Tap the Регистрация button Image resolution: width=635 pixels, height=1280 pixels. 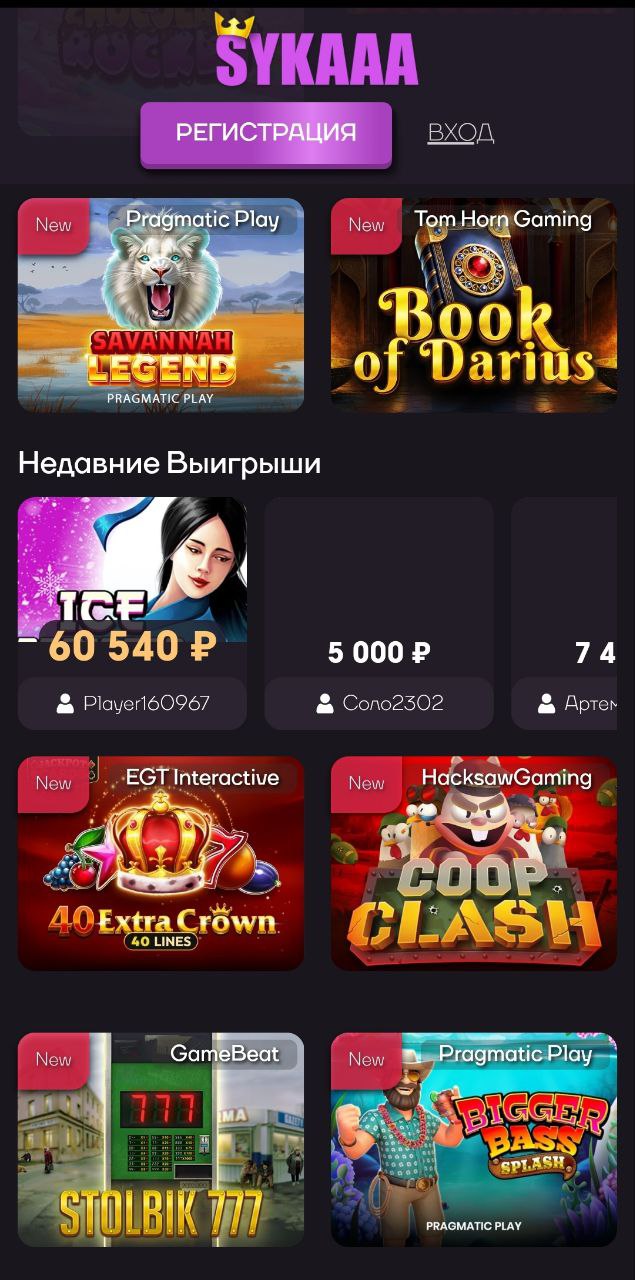click(x=266, y=133)
